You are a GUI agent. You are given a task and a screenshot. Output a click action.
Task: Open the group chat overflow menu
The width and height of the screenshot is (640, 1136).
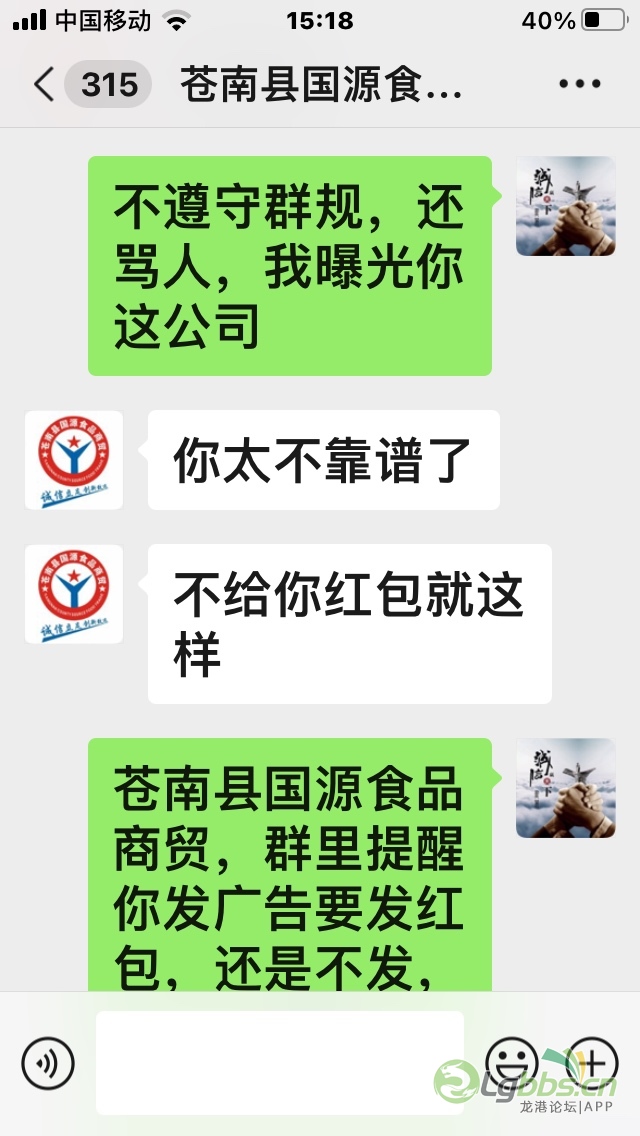579,84
